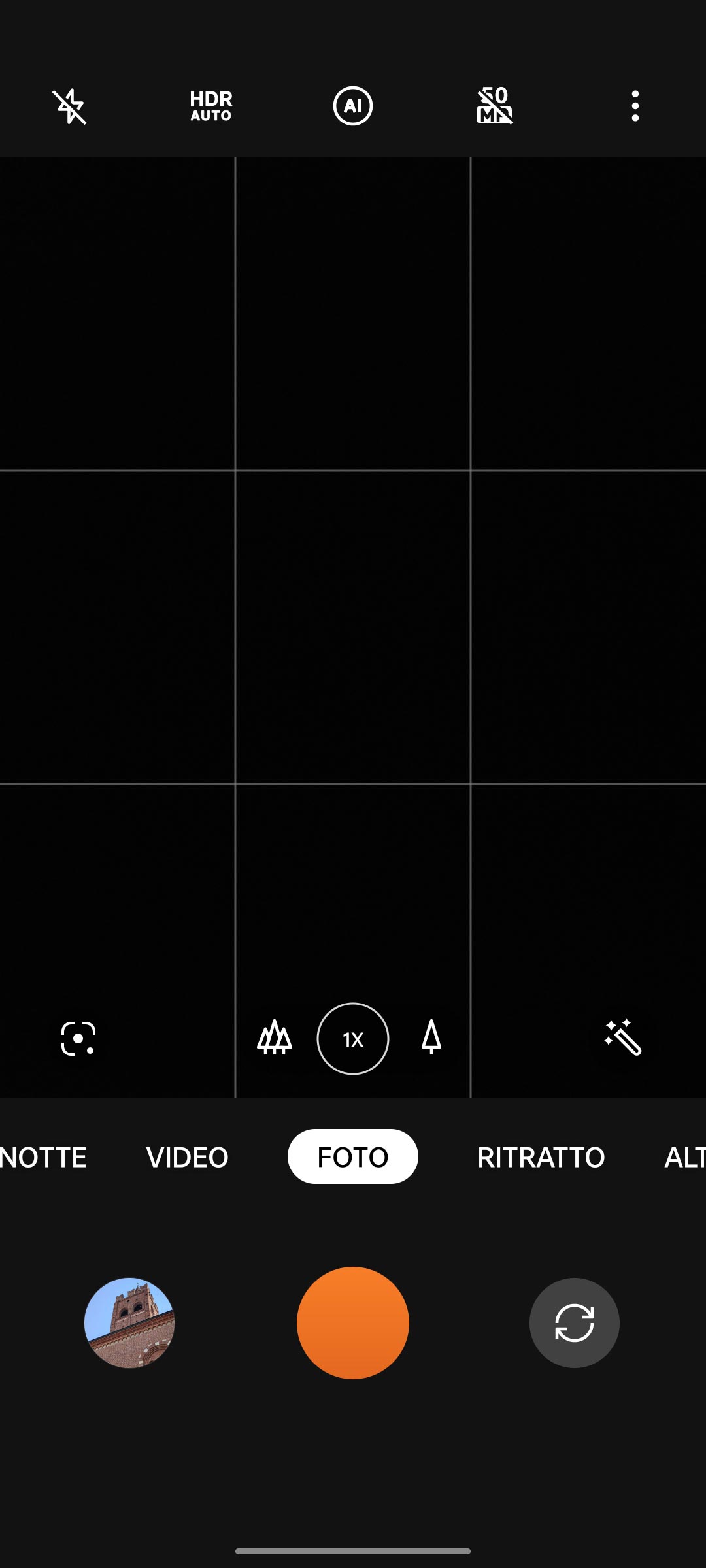Screen dimensions: 706x1568
Task: Open the visual search lens
Action: point(78,1039)
